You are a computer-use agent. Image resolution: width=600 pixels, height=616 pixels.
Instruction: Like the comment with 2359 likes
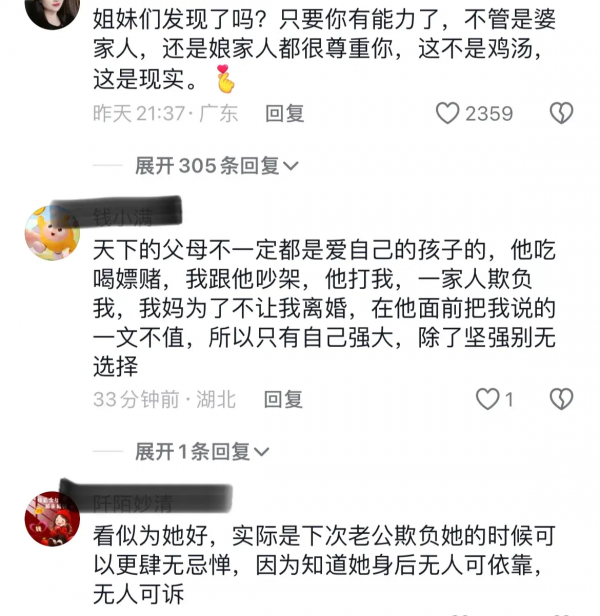coord(447,114)
